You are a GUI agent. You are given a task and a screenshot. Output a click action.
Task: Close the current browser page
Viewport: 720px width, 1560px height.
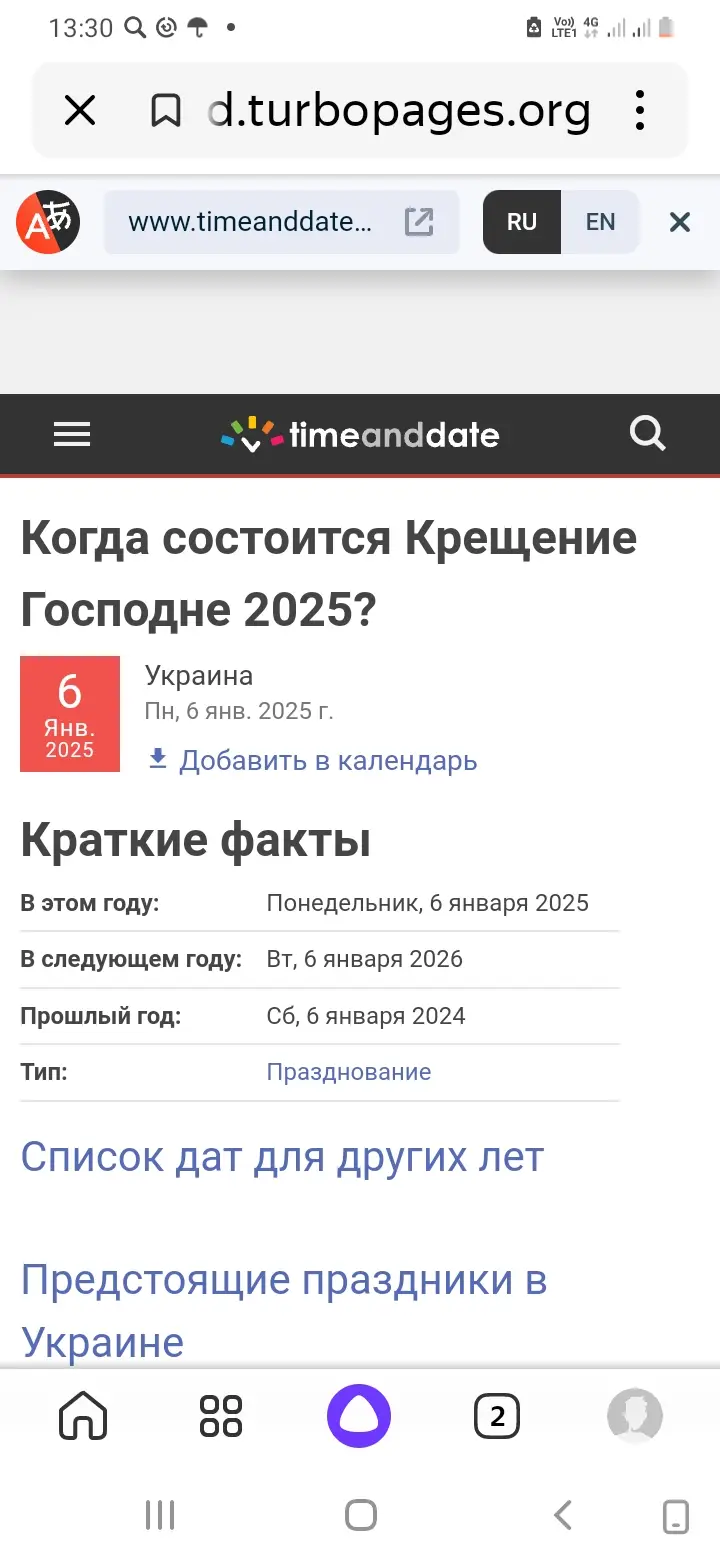coord(80,110)
